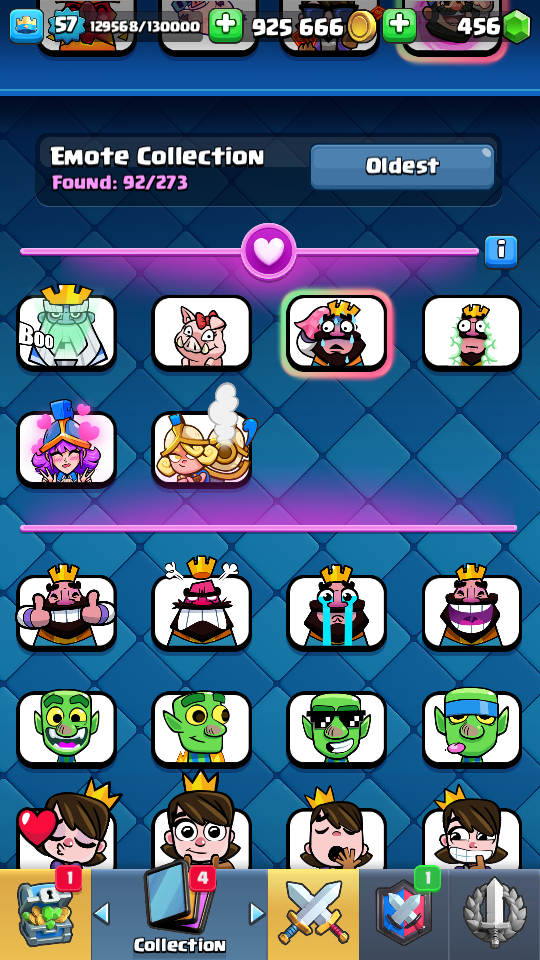Open the clan shield tab
540x960 pixels.
pyautogui.click(x=403, y=914)
